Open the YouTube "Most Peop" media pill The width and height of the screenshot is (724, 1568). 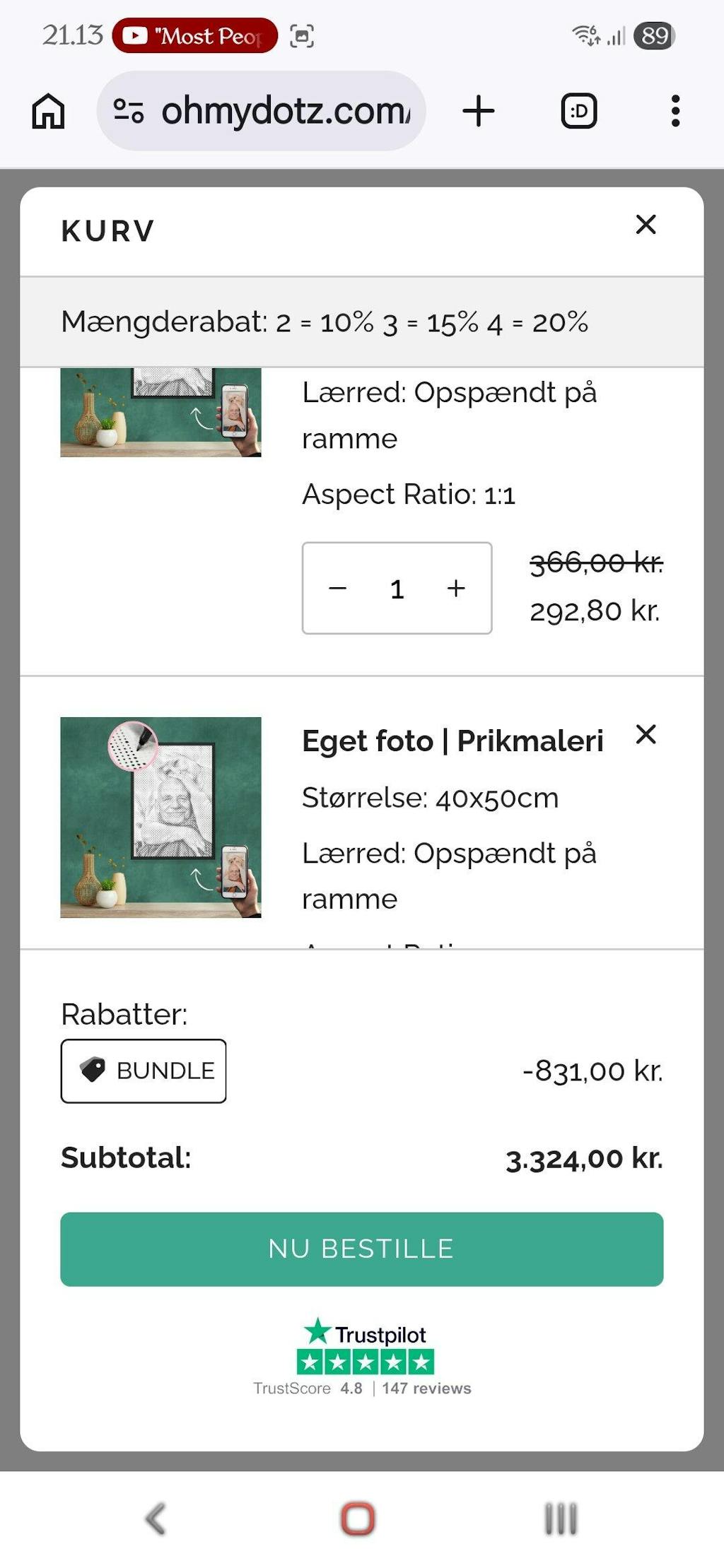[194, 35]
